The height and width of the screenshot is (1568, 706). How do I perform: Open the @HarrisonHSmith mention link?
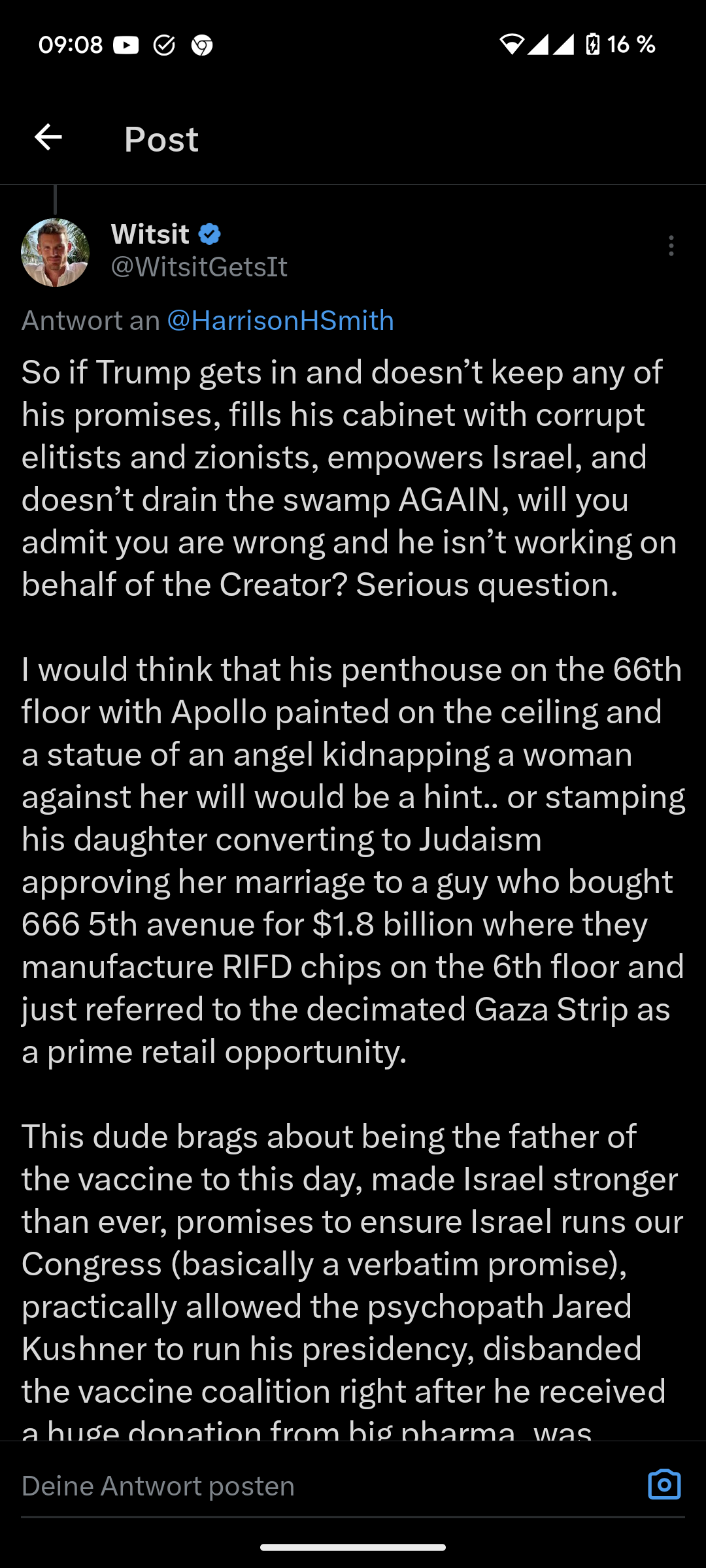pos(280,321)
